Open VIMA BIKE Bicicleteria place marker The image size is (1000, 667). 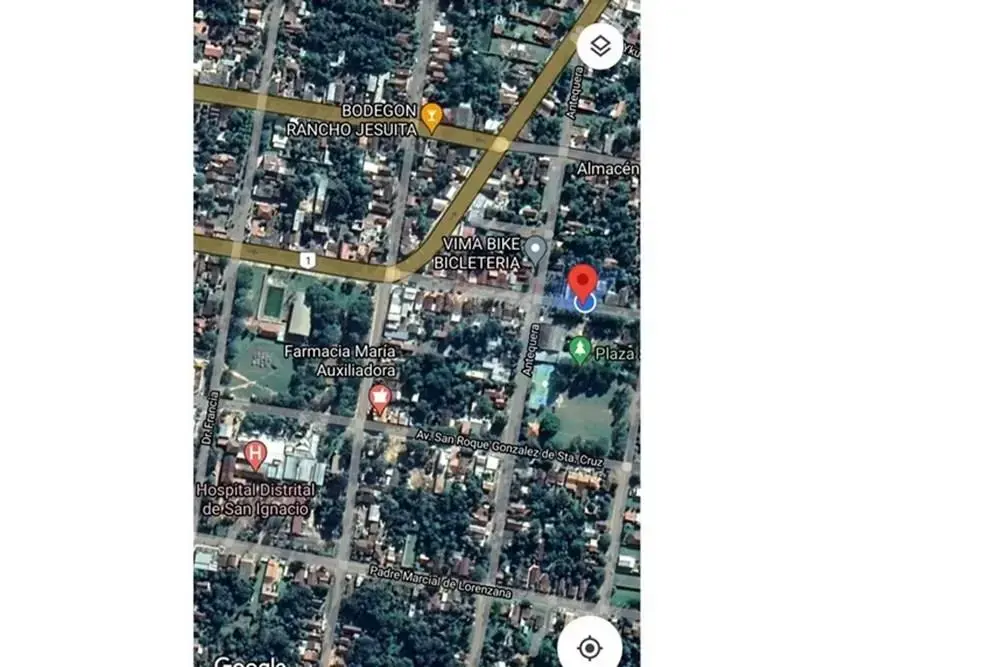[x=537, y=248]
